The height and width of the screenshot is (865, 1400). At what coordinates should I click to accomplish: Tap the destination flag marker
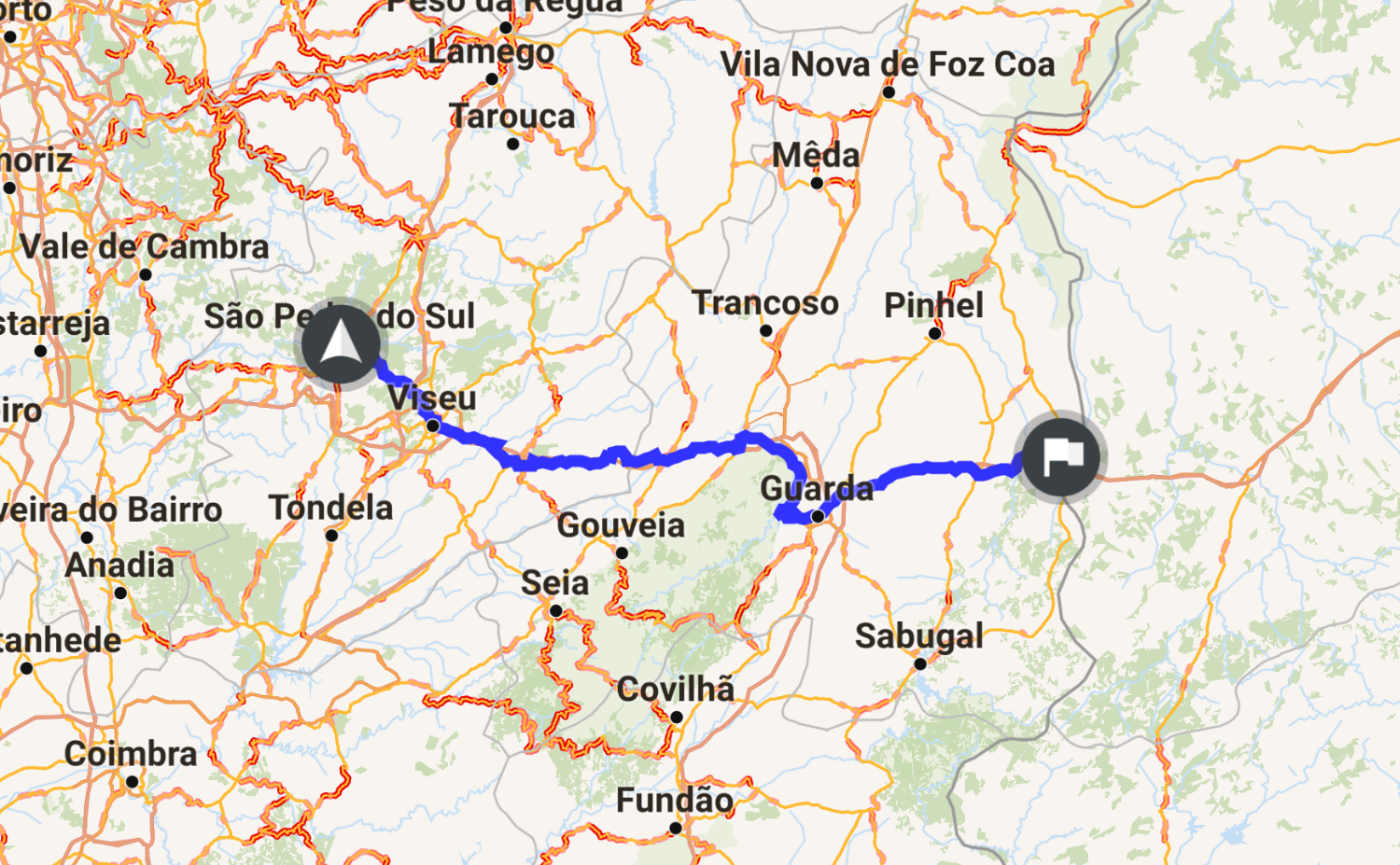pos(1061,457)
